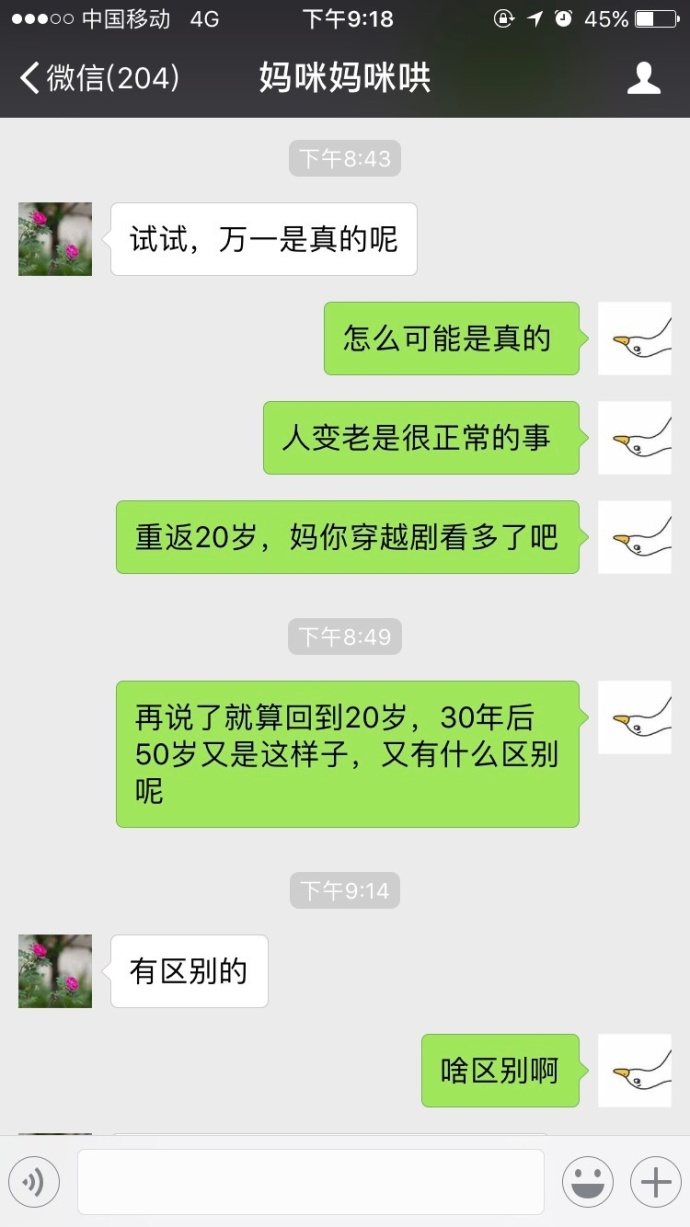Open mom's avatar beside 试试，万一是真的呢
Viewport: 690px width, 1227px height.
[55, 239]
